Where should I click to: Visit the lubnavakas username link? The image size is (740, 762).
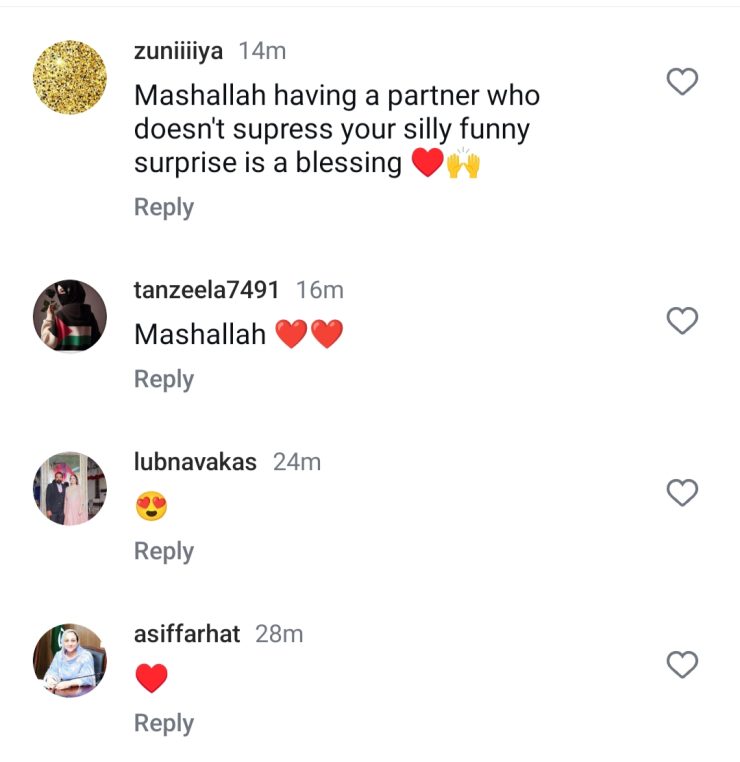195,462
